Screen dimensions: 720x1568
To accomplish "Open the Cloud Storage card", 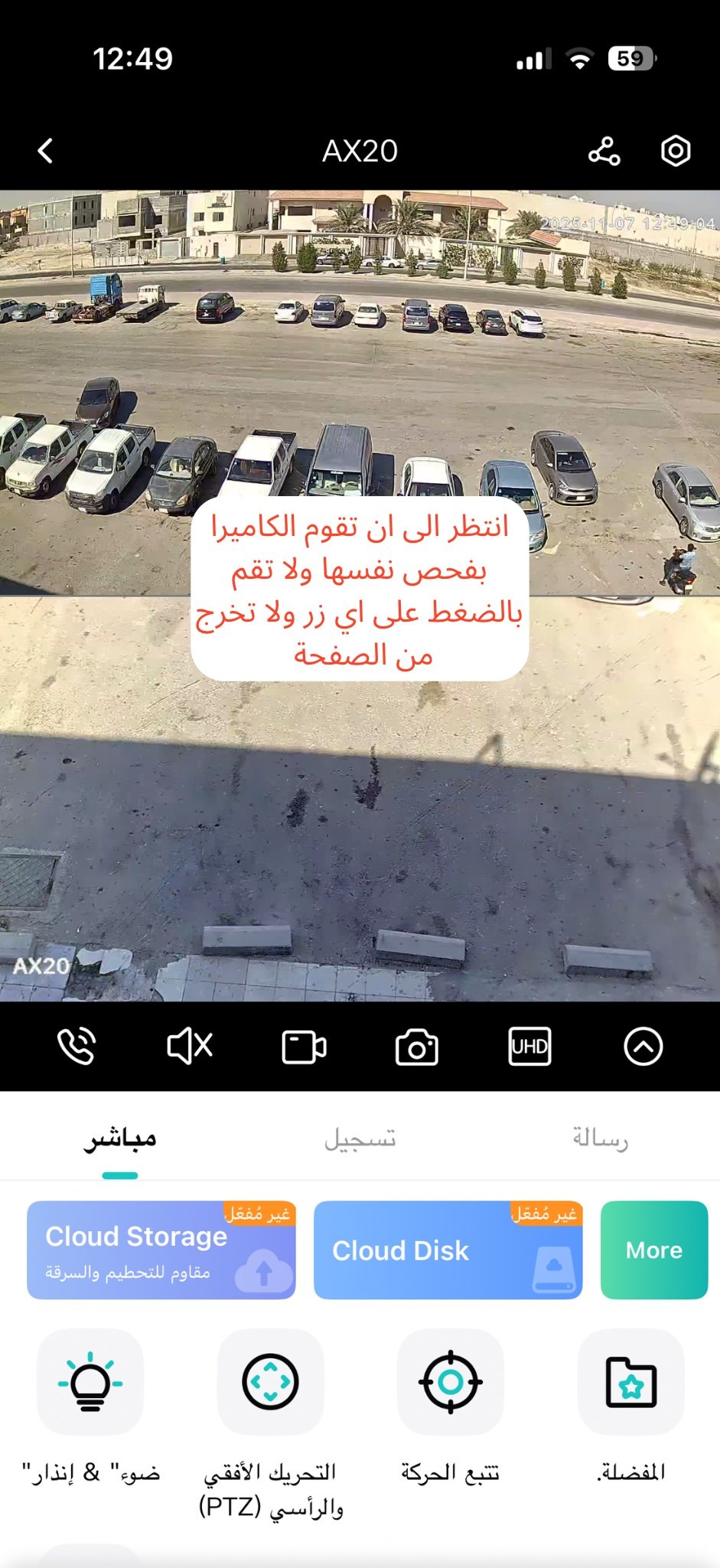I will click(x=161, y=1249).
